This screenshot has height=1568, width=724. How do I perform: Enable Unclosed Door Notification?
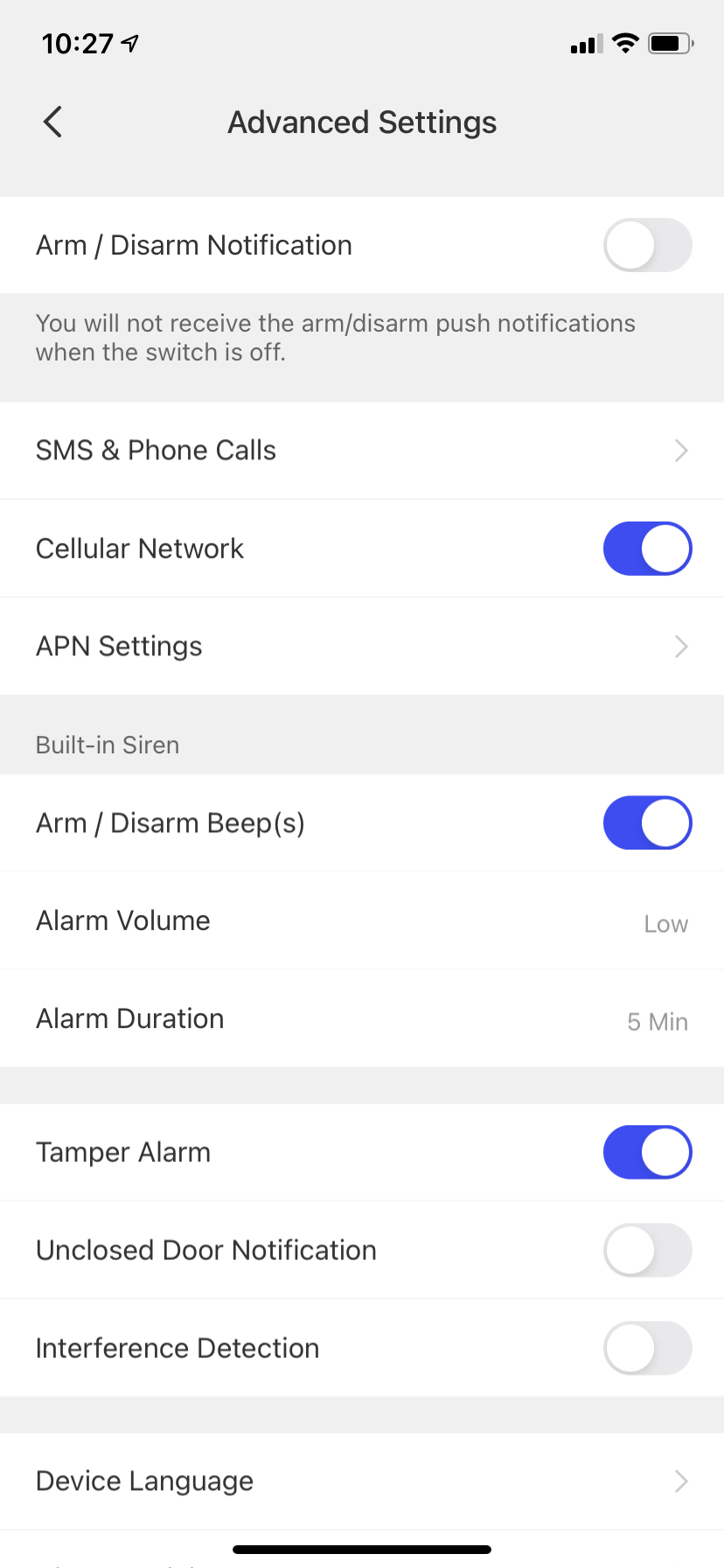pyautogui.click(x=647, y=1250)
